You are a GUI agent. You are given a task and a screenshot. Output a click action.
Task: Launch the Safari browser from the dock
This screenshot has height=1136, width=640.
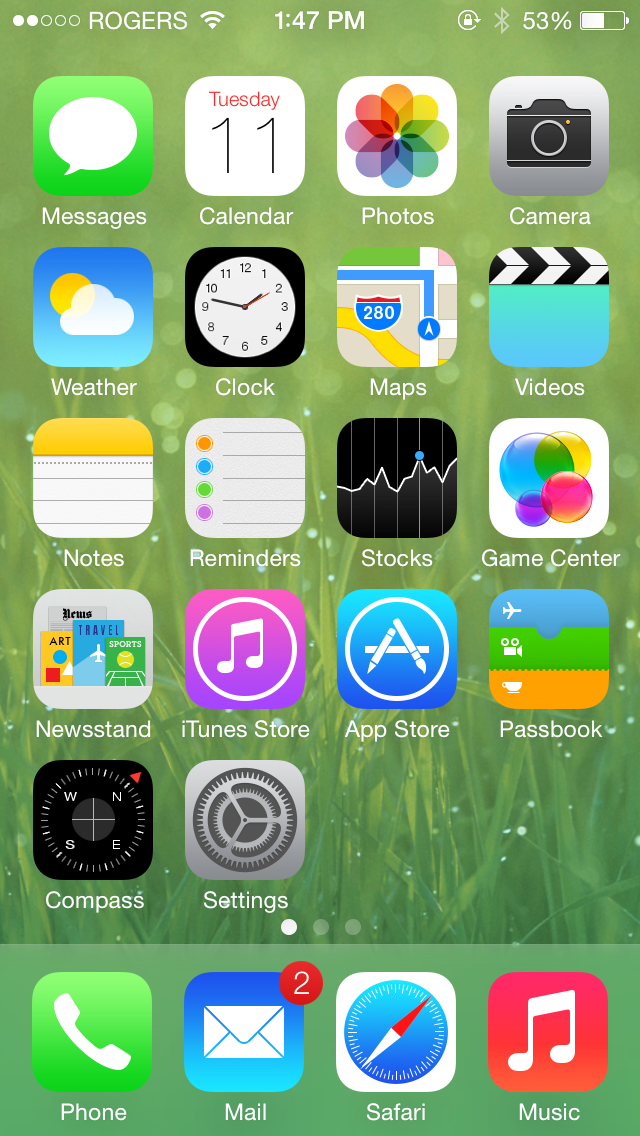tap(396, 1032)
